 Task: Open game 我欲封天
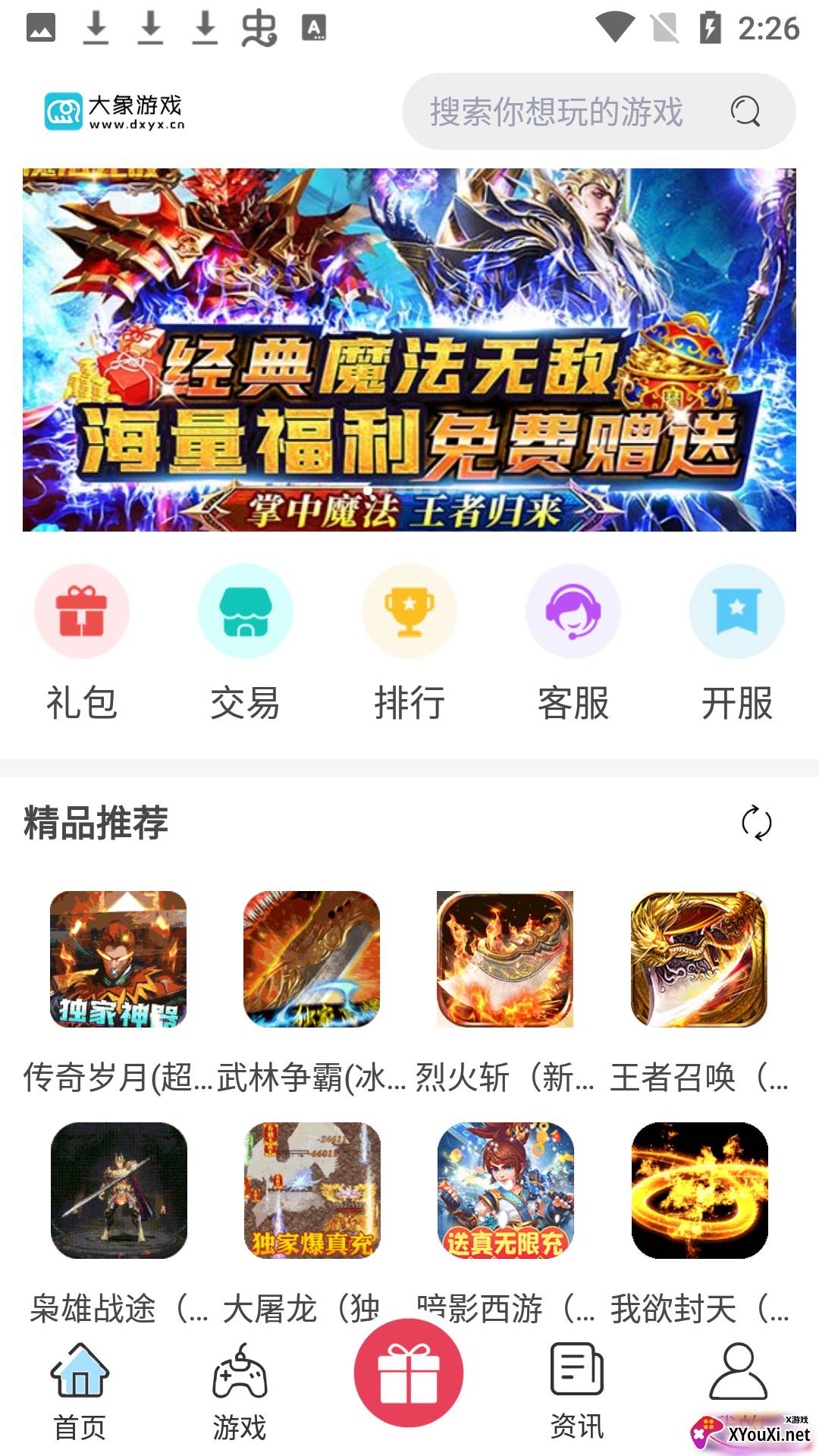tap(699, 1191)
